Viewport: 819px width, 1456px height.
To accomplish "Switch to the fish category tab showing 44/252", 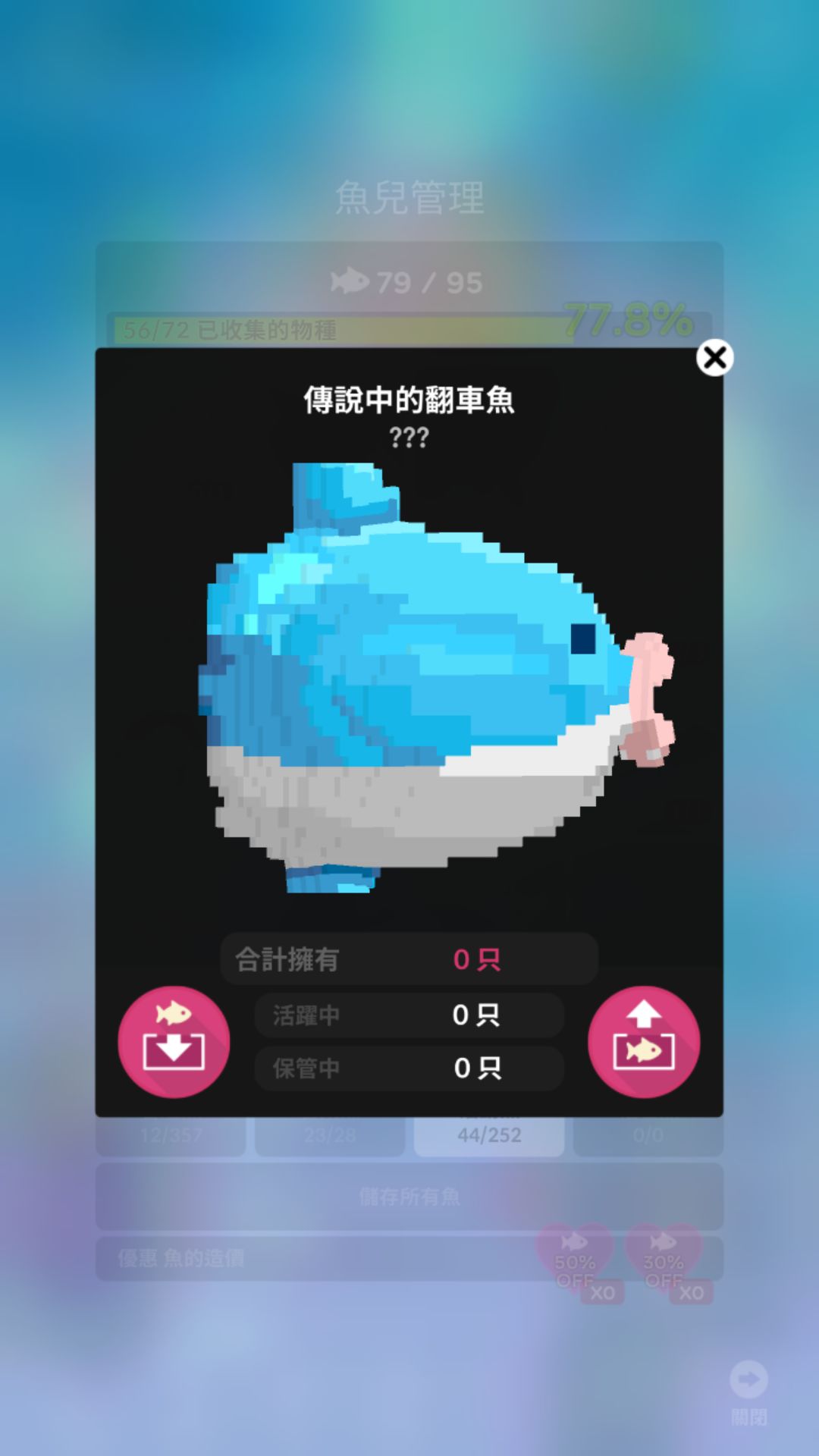I will click(x=489, y=1134).
